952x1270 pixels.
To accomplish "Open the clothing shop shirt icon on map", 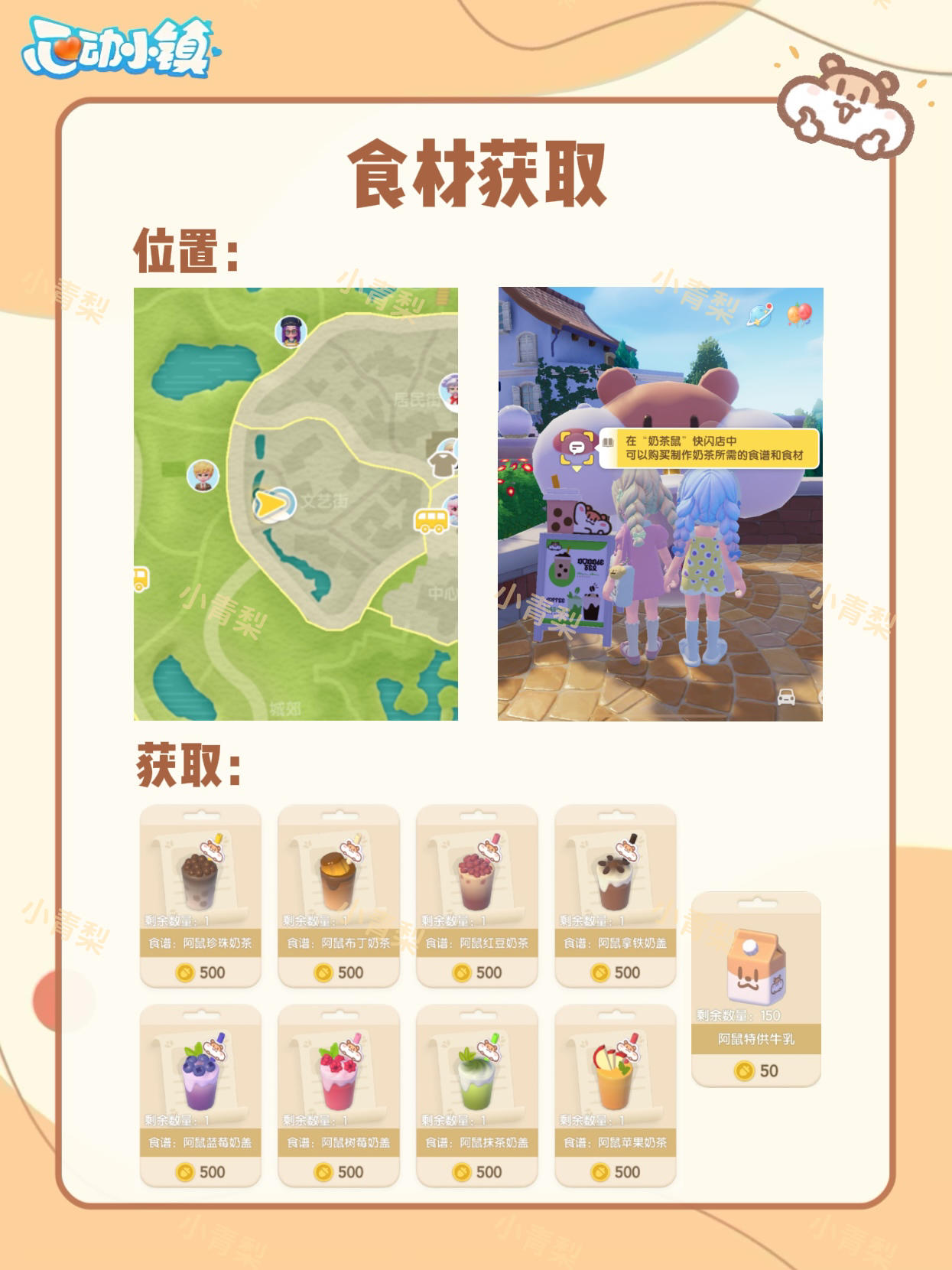I will (x=444, y=464).
